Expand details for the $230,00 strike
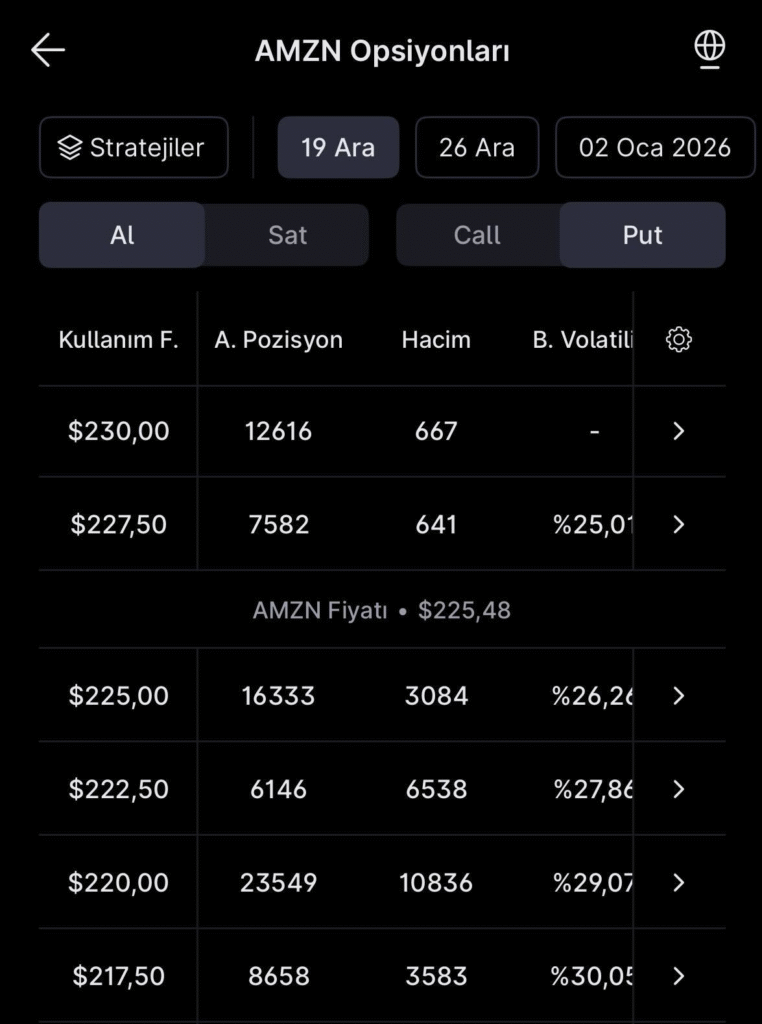Screen dimensions: 762x1024 pyautogui.click(x=678, y=431)
